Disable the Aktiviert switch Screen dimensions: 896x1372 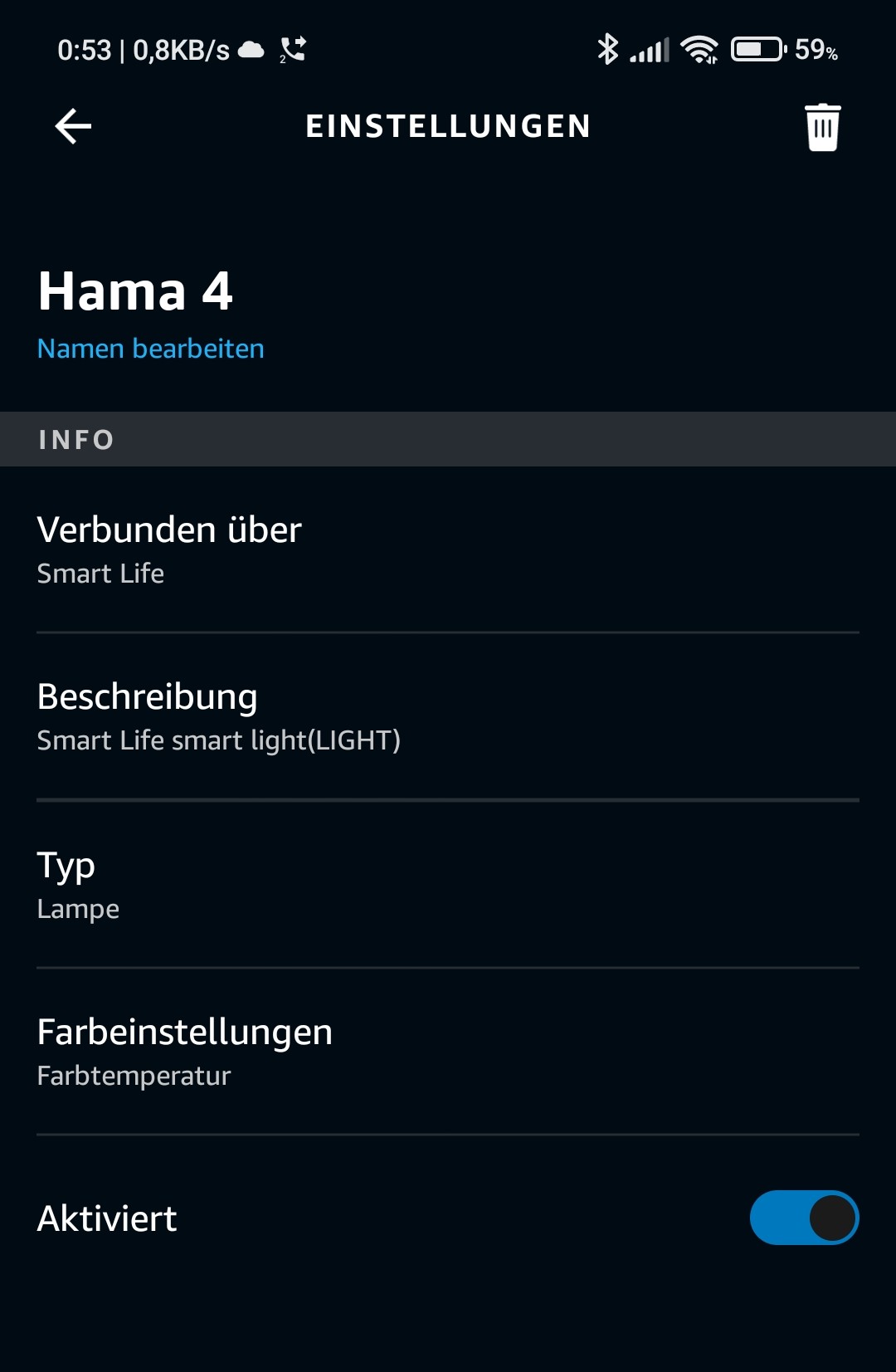803,1218
